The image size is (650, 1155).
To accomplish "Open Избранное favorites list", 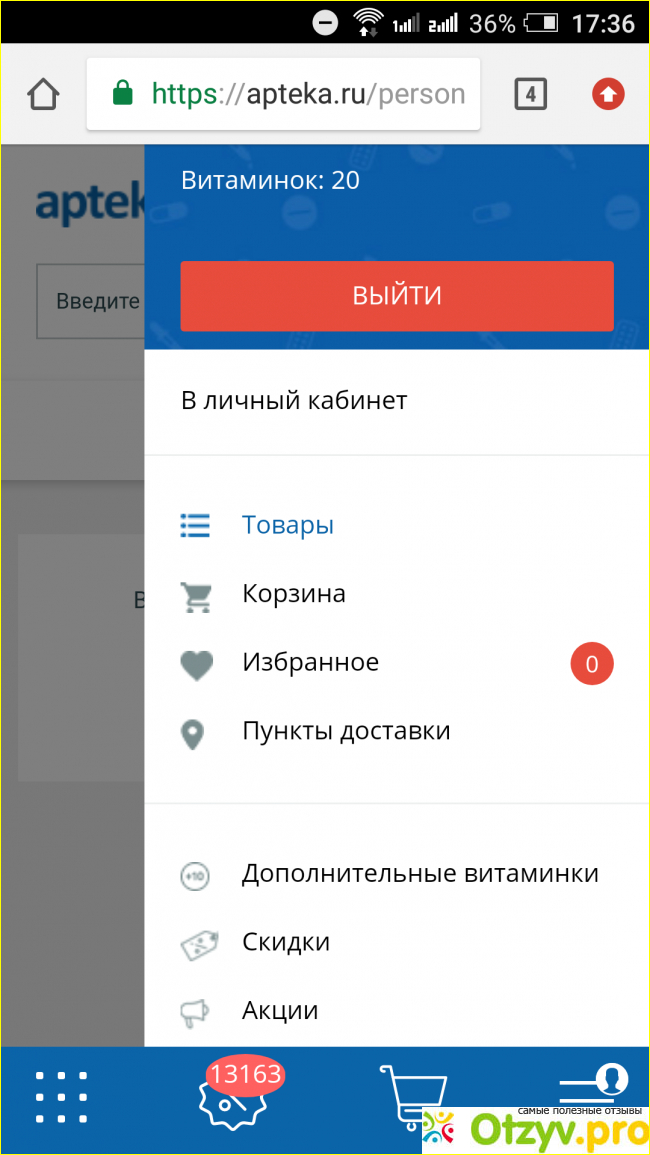I will pos(310,662).
